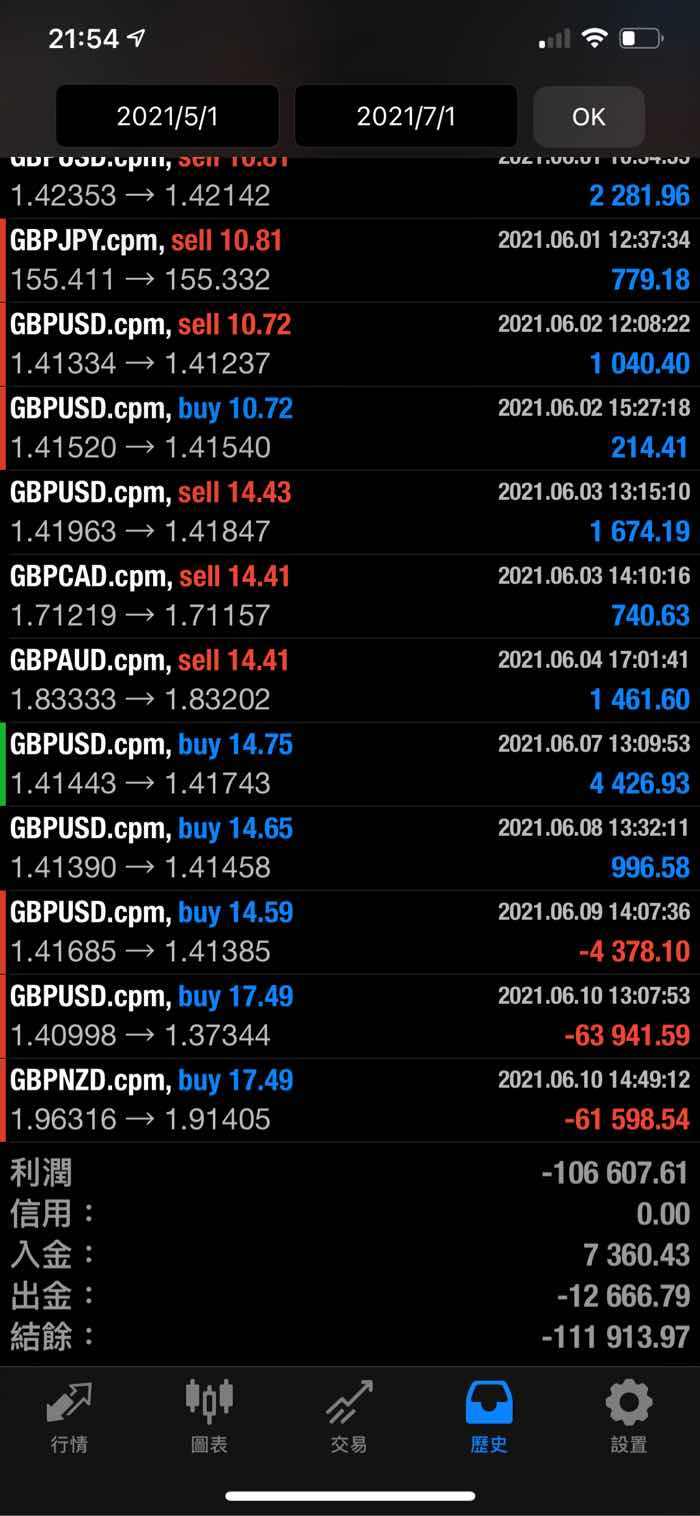This screenshot has width=700, height=1516.
Task: Open the start date 2021/5/1 picker
Action: pos(167,116)
